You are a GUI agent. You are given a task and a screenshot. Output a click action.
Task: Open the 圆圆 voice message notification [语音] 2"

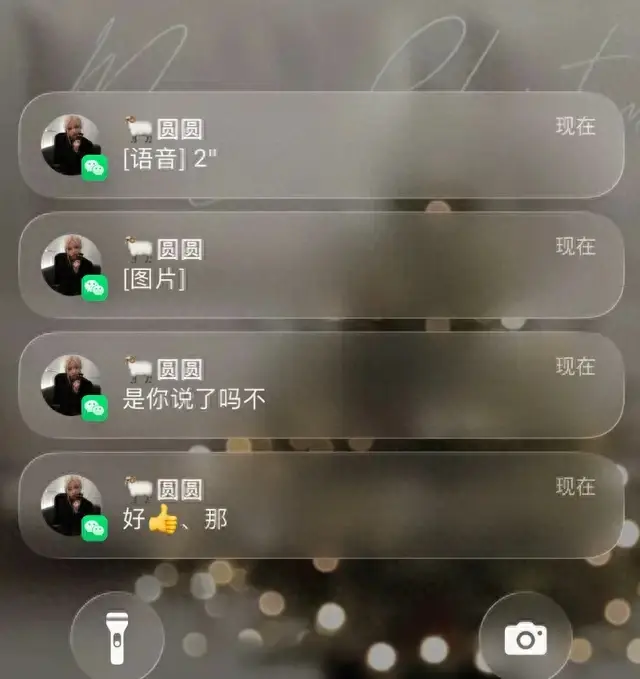[320, 145]
